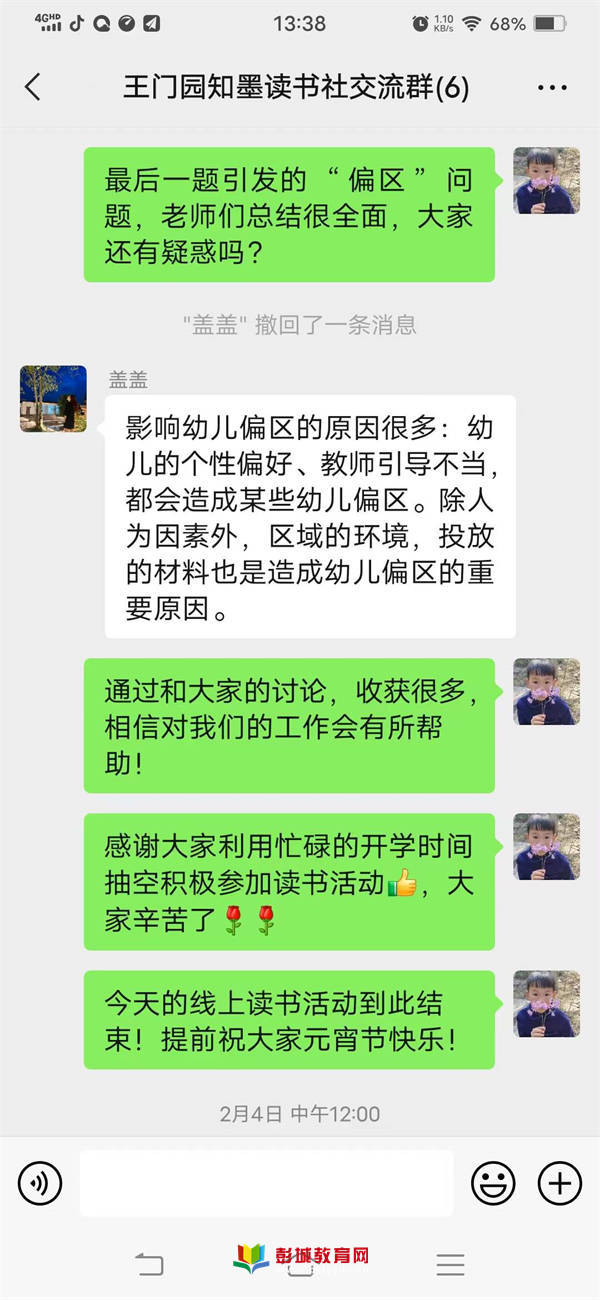Tap the message text field
The height and width of the screenshot is (1300, 600).
pyautogui.click(x=265, y=1184)
